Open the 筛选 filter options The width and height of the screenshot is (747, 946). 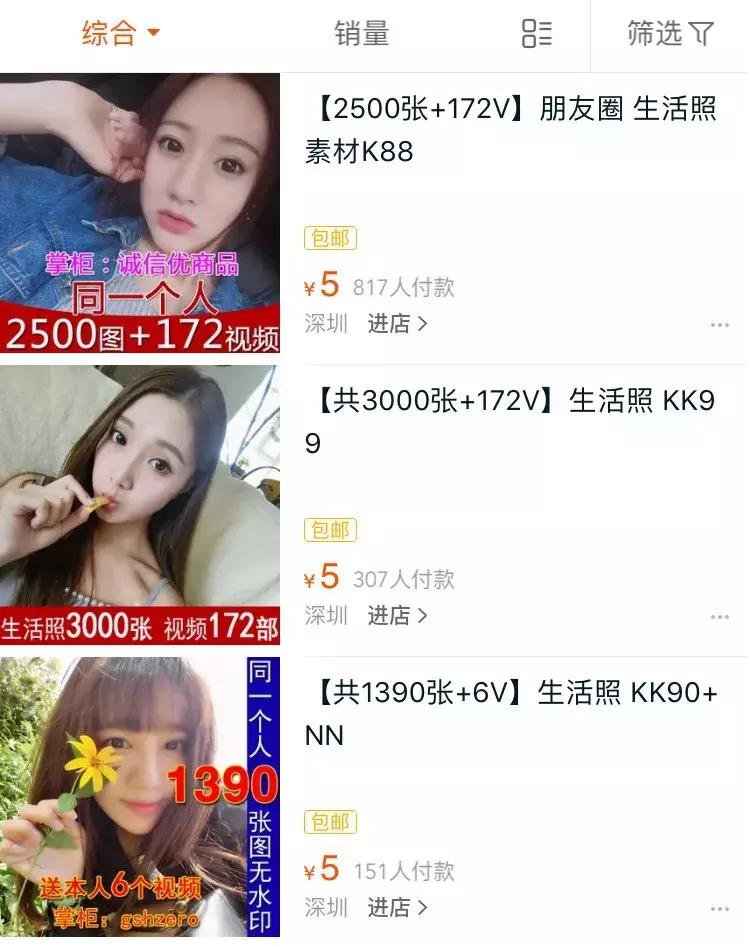tap(668, 31)
